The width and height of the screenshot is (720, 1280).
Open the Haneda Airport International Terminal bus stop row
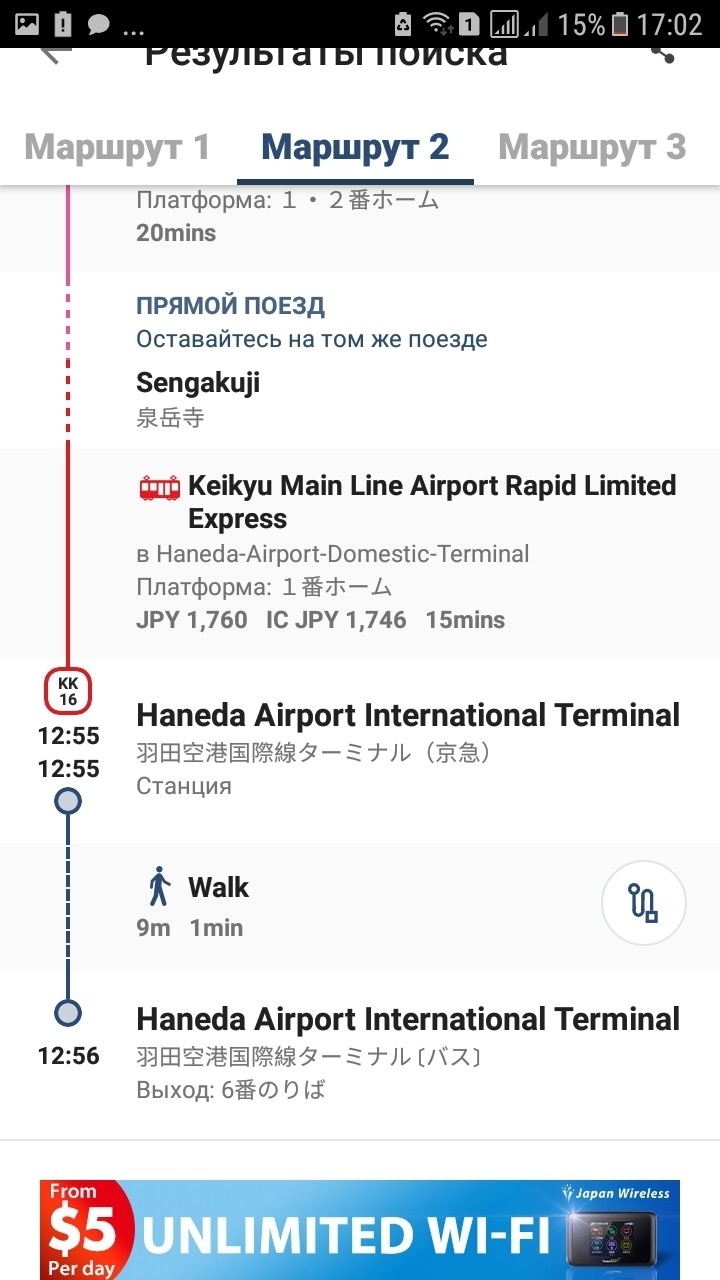(x=407, y=1020)
